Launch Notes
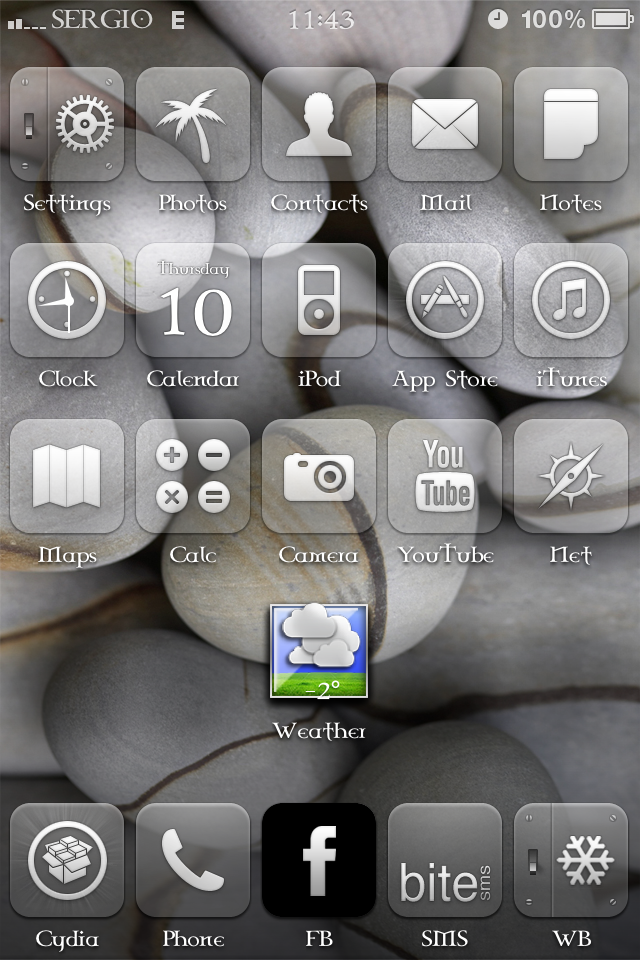 click(571, 124)
